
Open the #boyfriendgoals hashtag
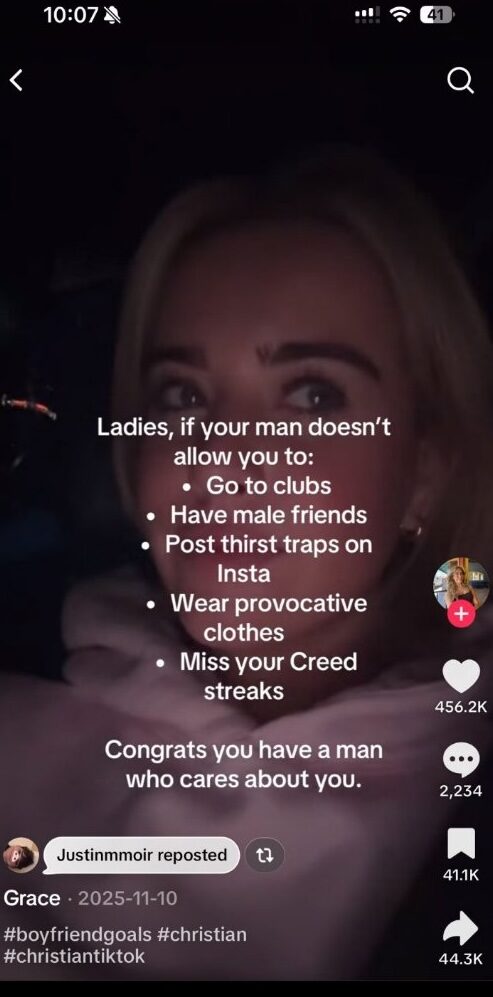(x=78, y=935)
